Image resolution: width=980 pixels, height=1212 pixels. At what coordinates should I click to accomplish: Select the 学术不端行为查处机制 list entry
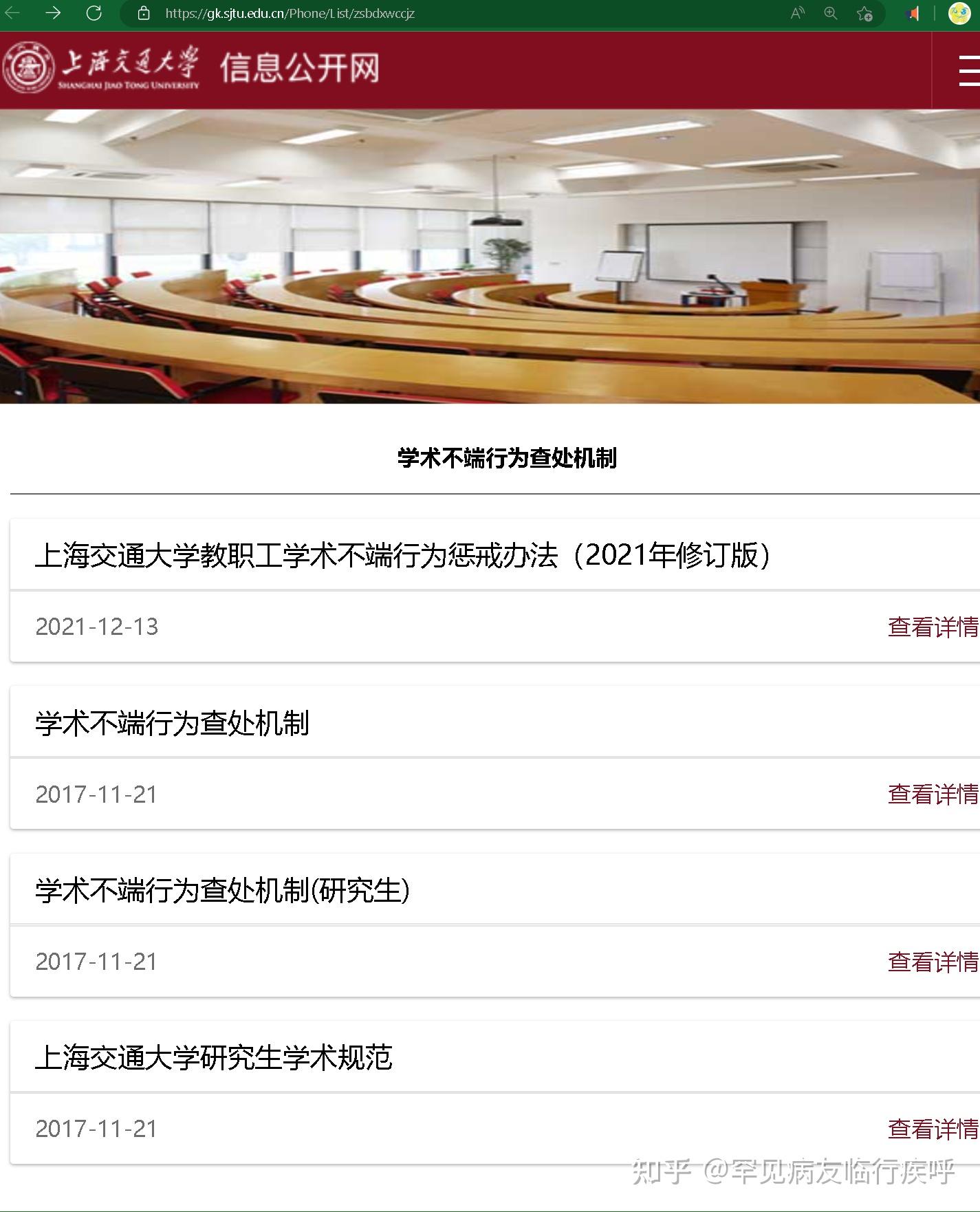pos(172,723)
